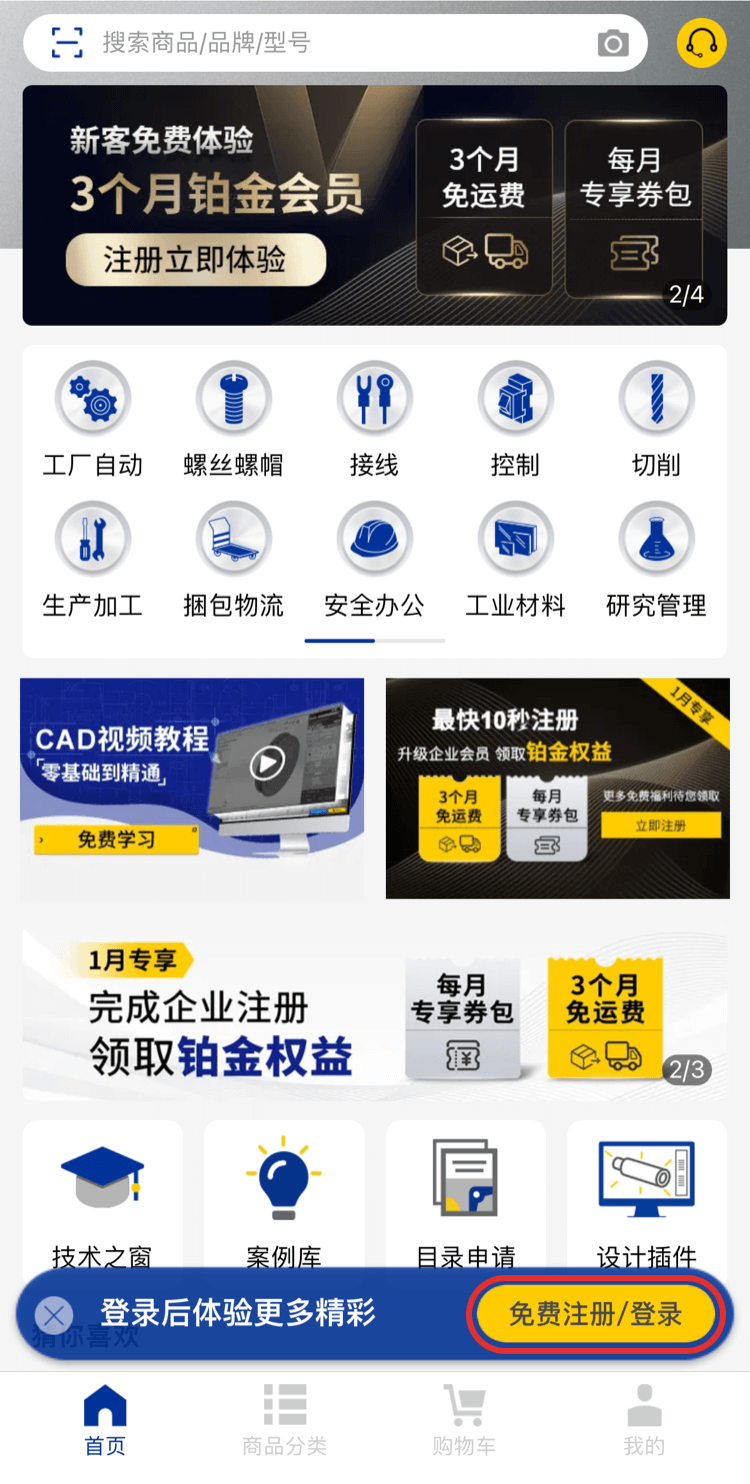Image resolution: width=750 pixels, height=1484 pixels.
Task: Open camera image search
Action: (x=613, y=43)
